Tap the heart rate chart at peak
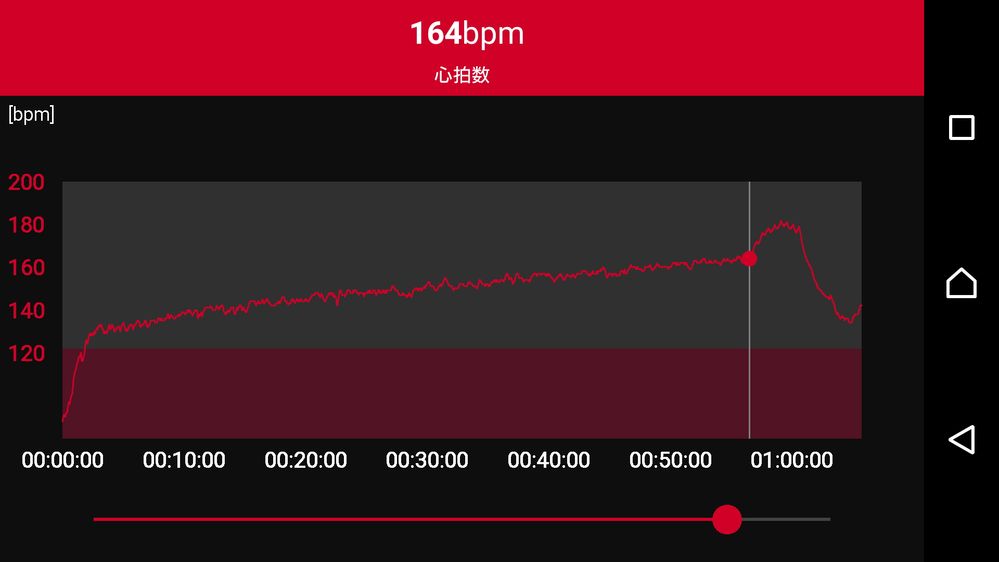The image size is (999, 562). (x=783, y=224)
